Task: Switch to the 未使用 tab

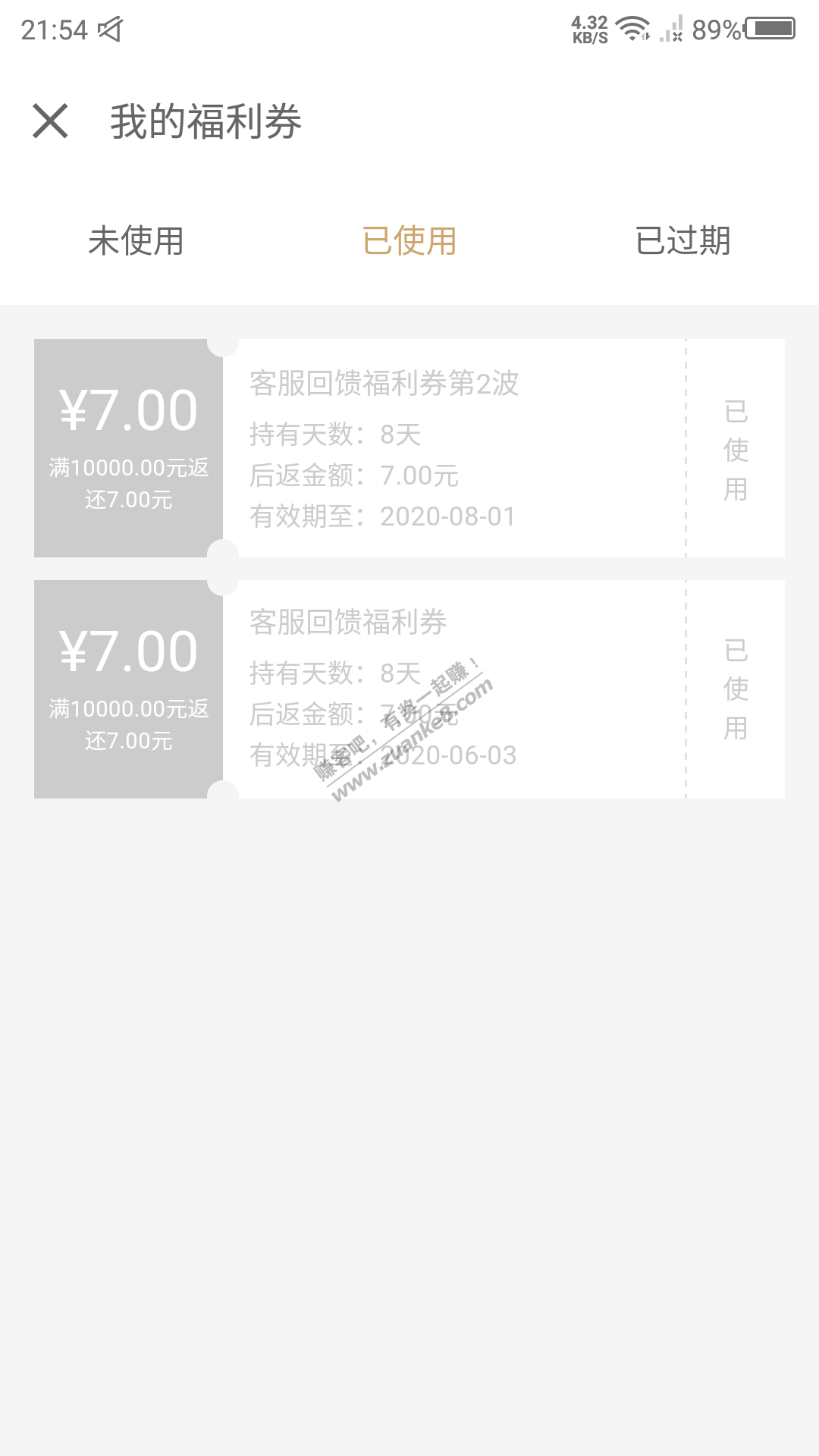Action: 136,241
